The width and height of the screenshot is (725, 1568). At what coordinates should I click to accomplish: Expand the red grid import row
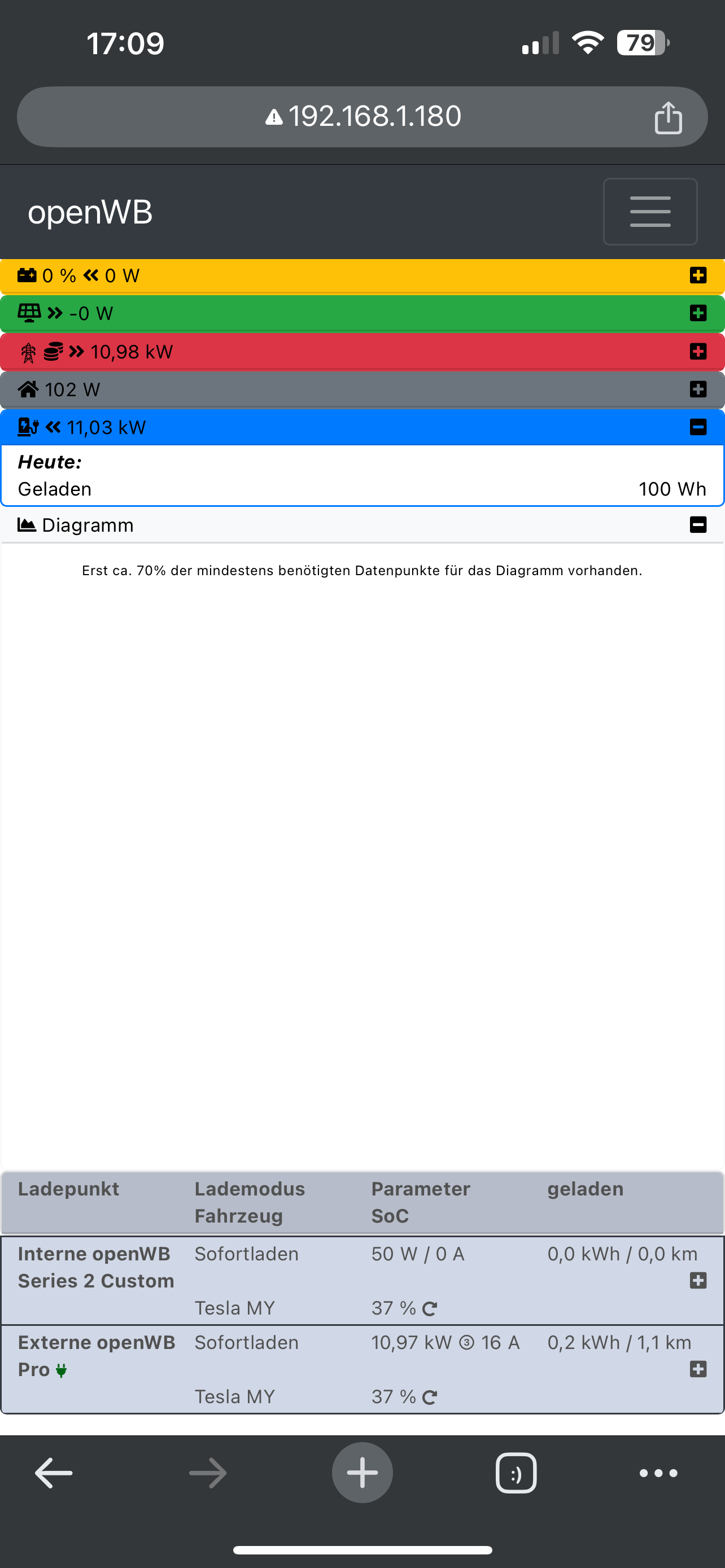coord(697,351)
